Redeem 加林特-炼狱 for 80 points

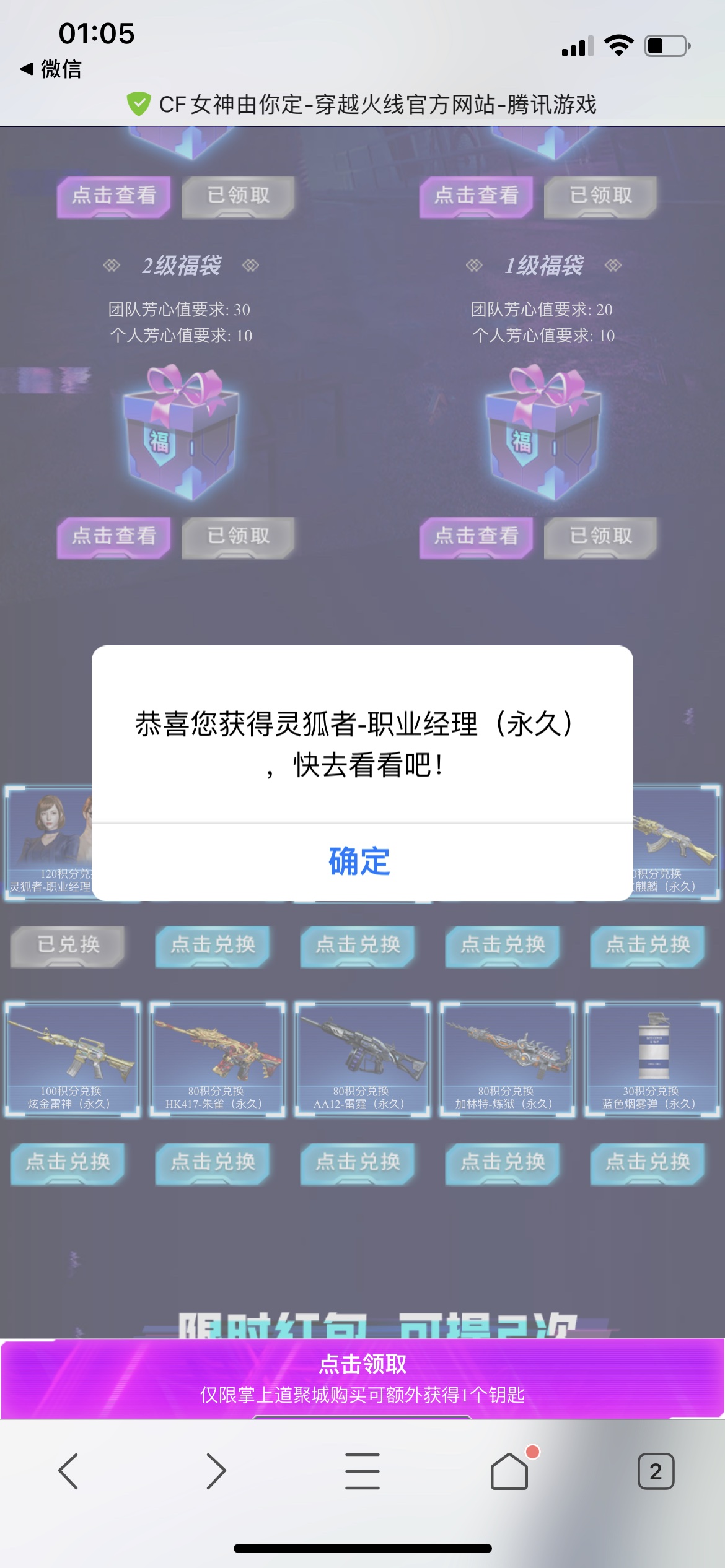[503, 1162]
